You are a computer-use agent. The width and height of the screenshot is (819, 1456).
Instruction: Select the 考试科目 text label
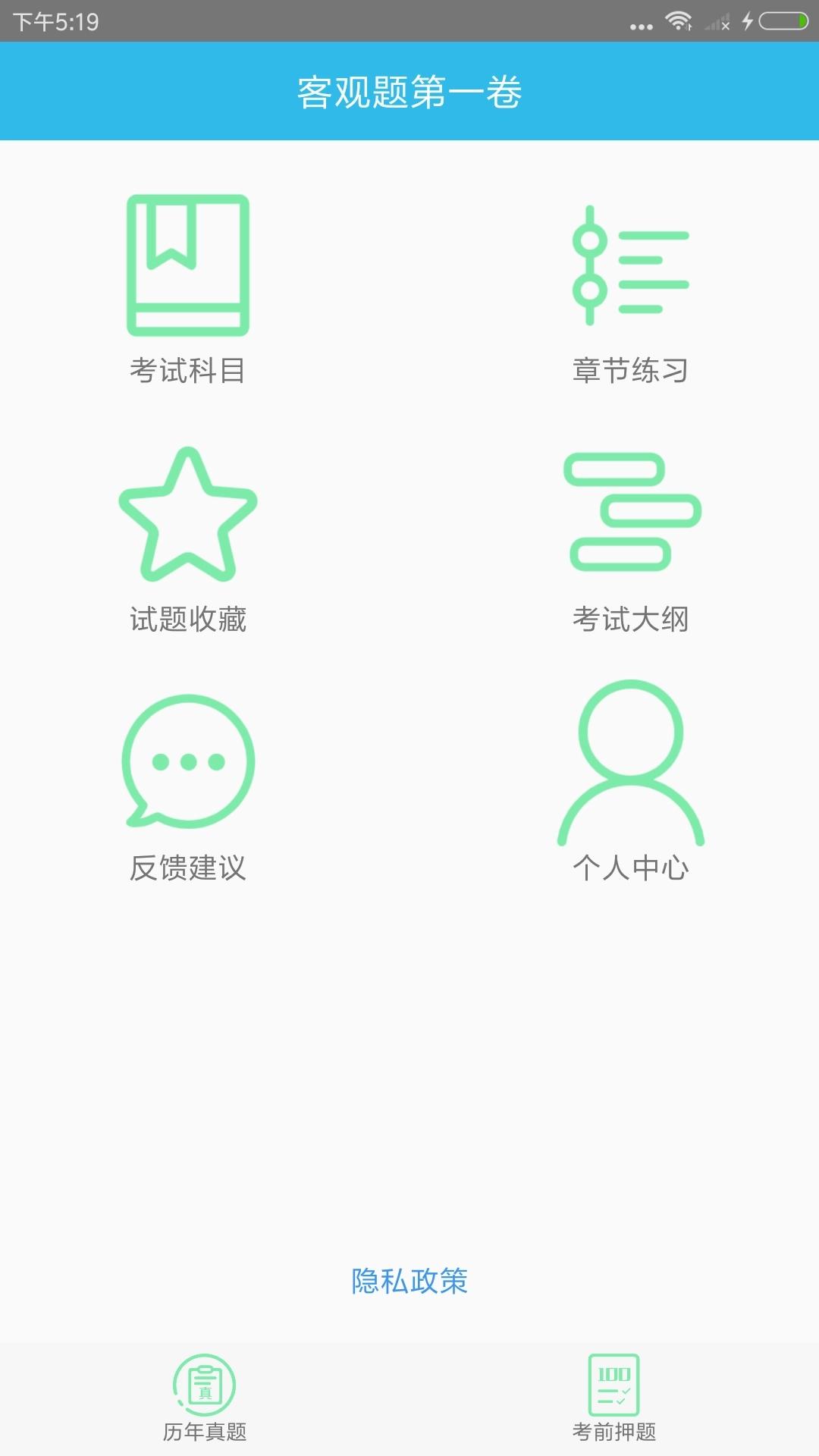[x=188, y=370]
